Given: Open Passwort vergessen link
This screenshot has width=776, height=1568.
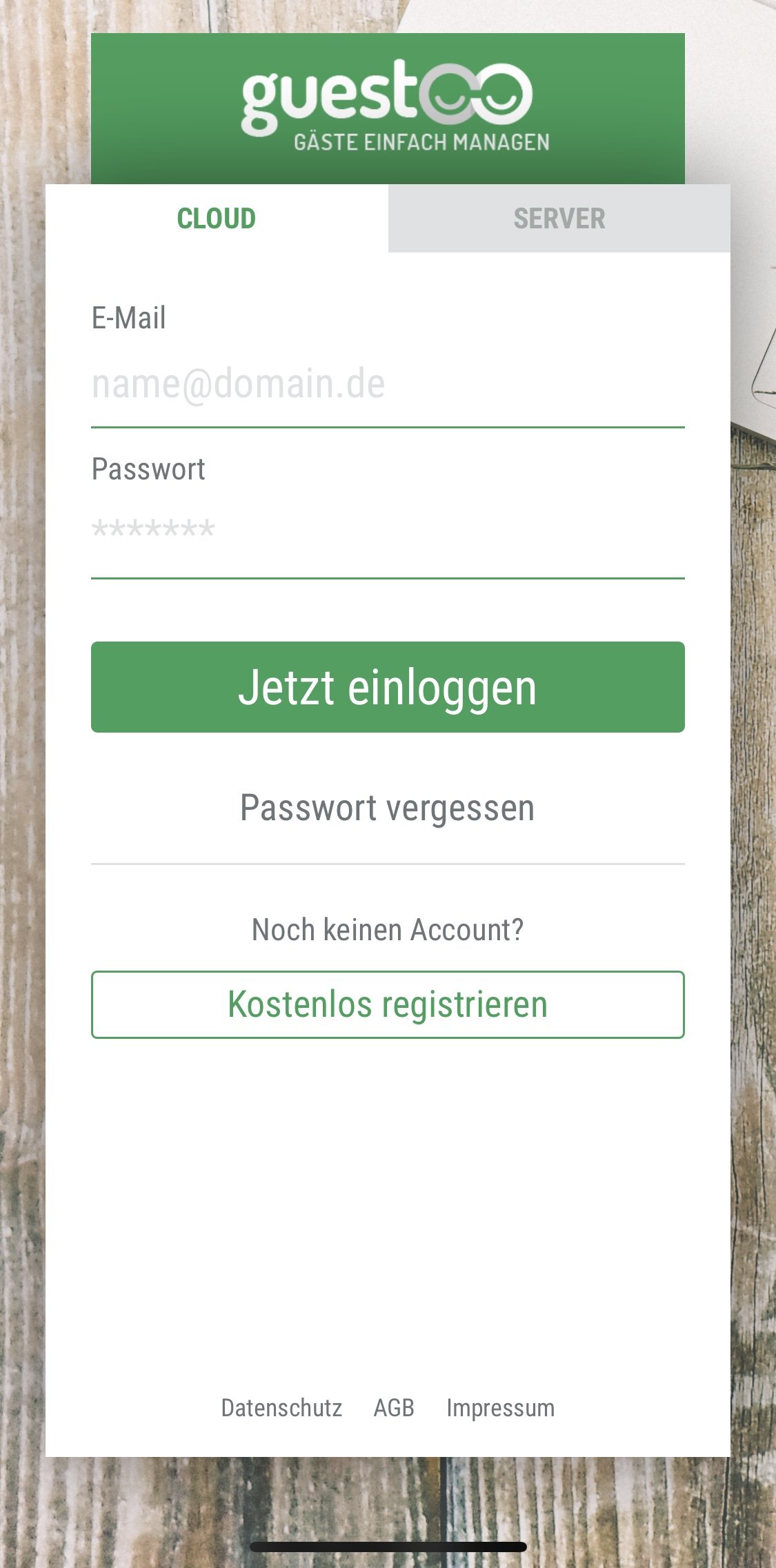Looking at the screenshot, I should click(x=388, y=808).
